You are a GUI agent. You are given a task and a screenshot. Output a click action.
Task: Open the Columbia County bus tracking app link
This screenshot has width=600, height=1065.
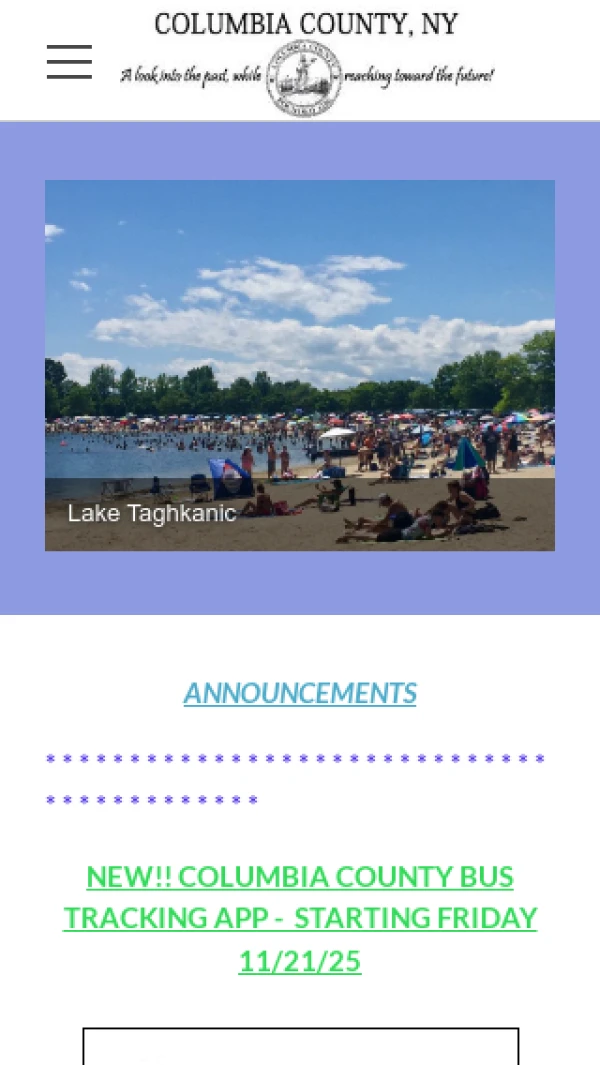click(300, 918)
